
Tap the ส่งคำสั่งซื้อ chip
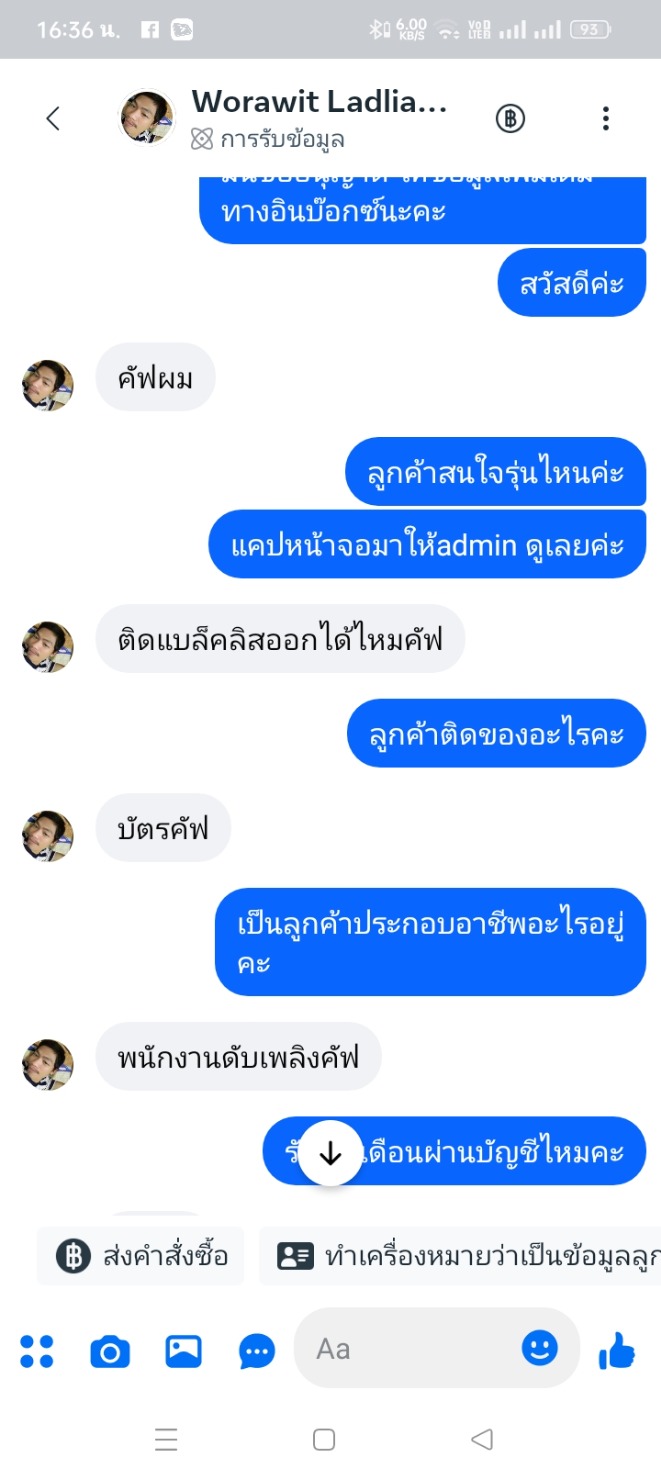142,1256
